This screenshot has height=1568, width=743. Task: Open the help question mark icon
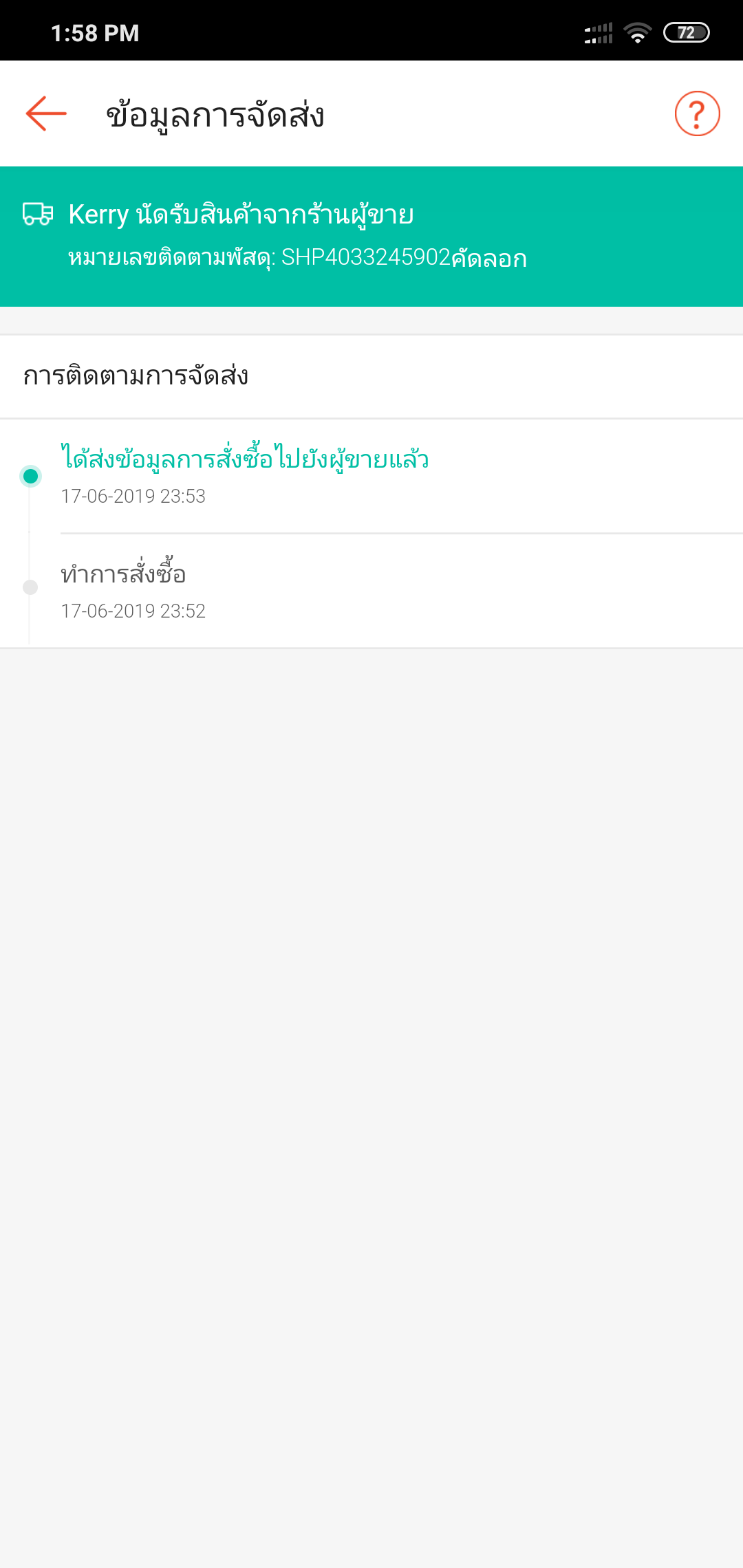697,113
